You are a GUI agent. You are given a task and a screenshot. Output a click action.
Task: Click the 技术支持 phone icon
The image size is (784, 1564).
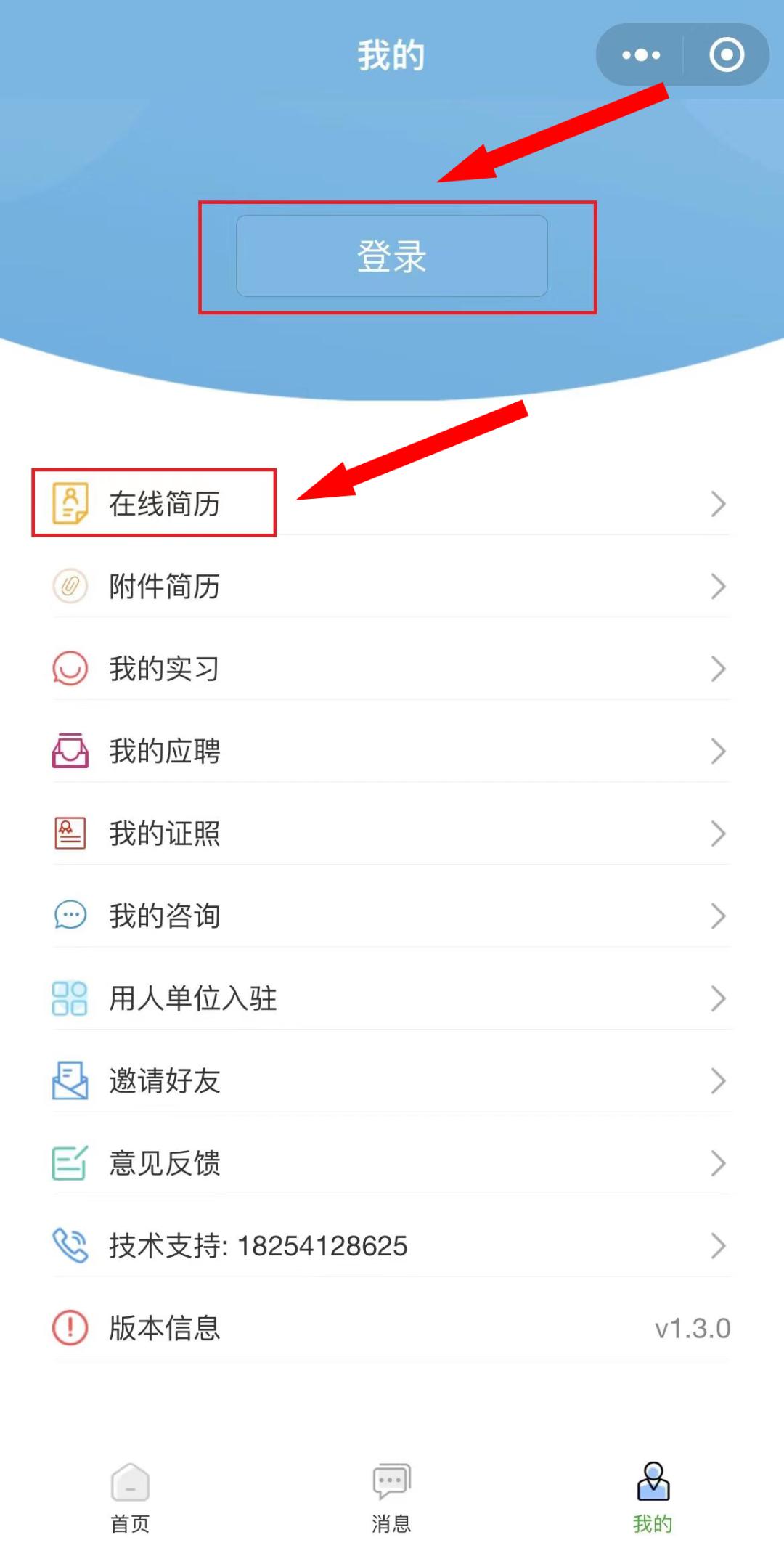69,1245
